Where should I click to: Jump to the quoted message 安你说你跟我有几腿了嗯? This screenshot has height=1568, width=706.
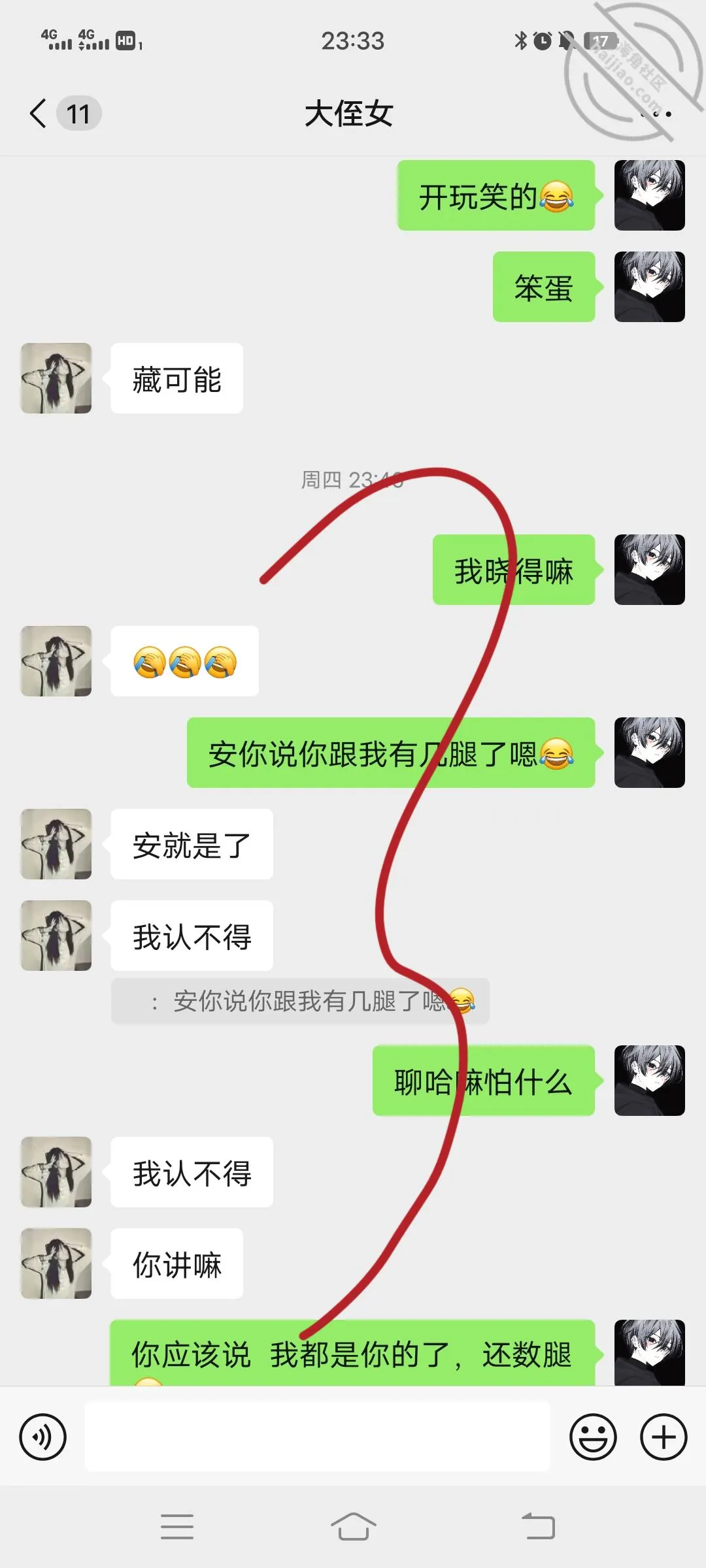301,1001
